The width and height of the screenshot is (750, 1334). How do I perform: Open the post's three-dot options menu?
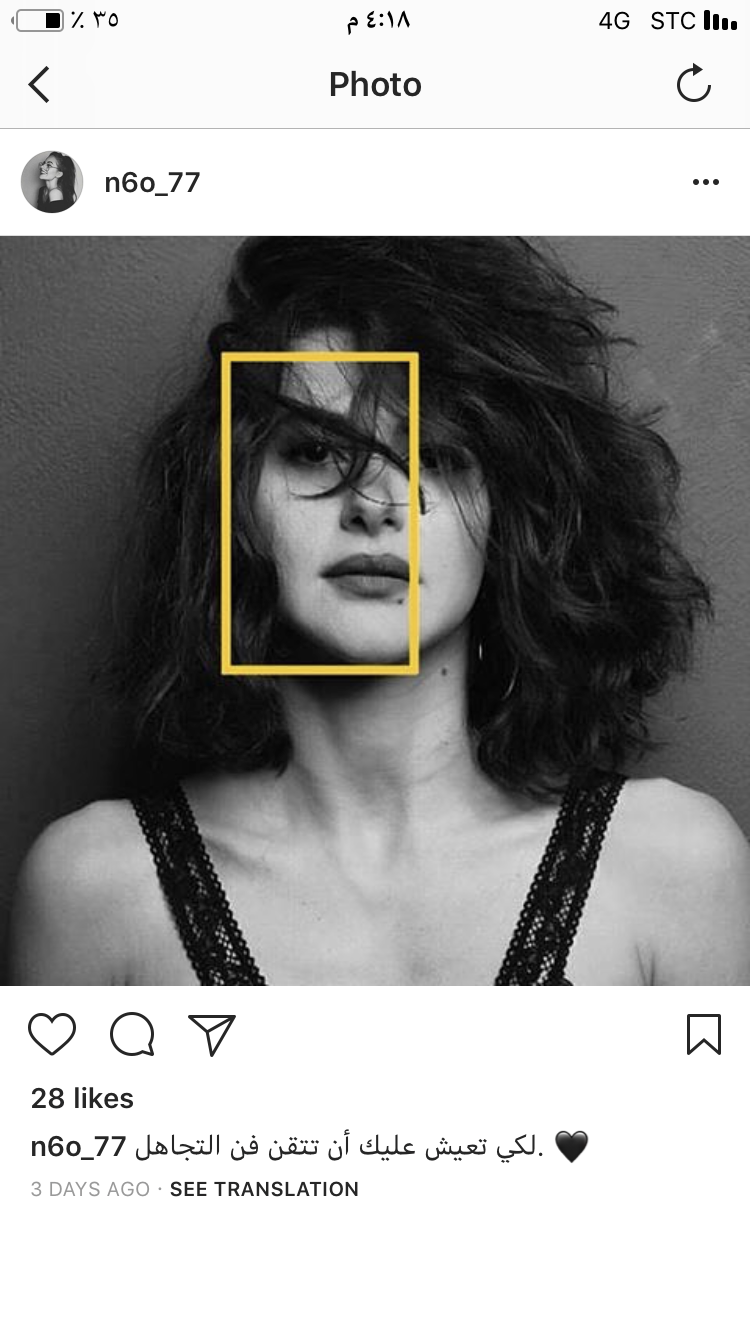pyautogui.click(x=705, y=182)
